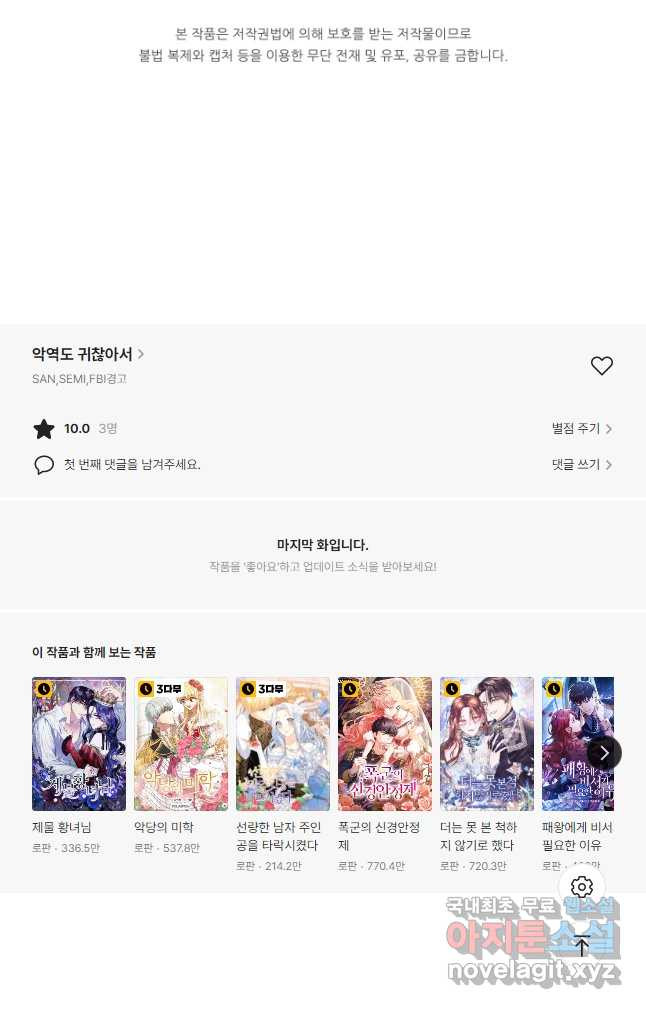
Task: Open 더는 못 본 척하지 않기로 했다
Action: click(487, 743)
